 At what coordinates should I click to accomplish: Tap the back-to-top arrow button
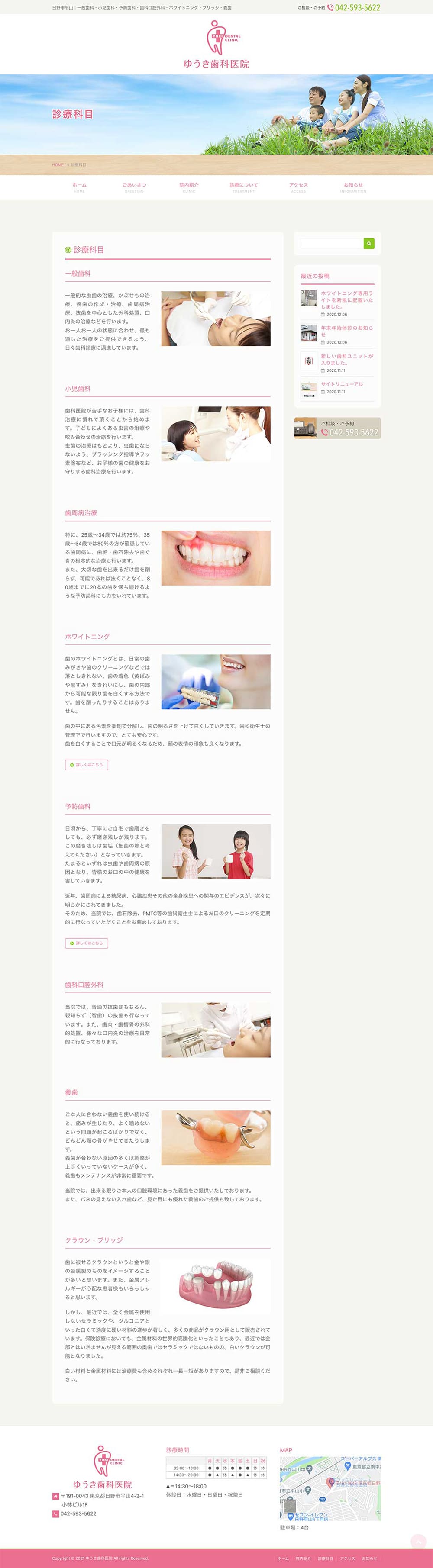(x=418, y=1541)
